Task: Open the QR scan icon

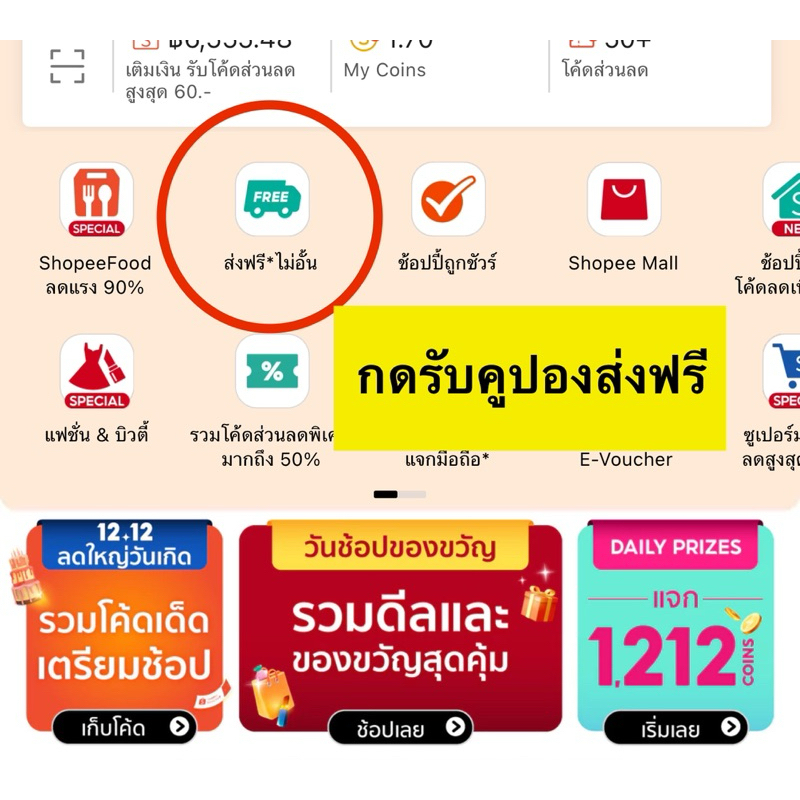Action: 67,66
